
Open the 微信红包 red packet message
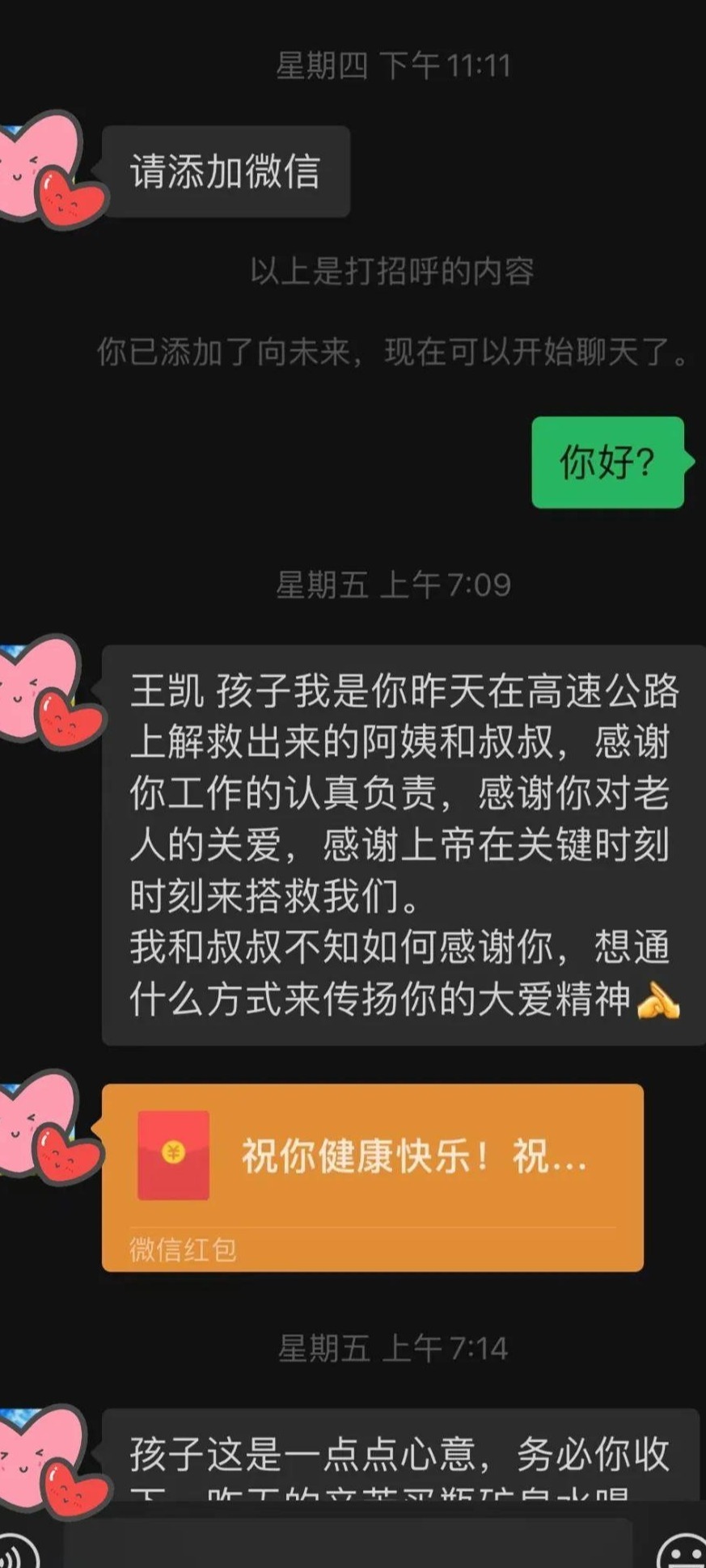click(372, 1177)
